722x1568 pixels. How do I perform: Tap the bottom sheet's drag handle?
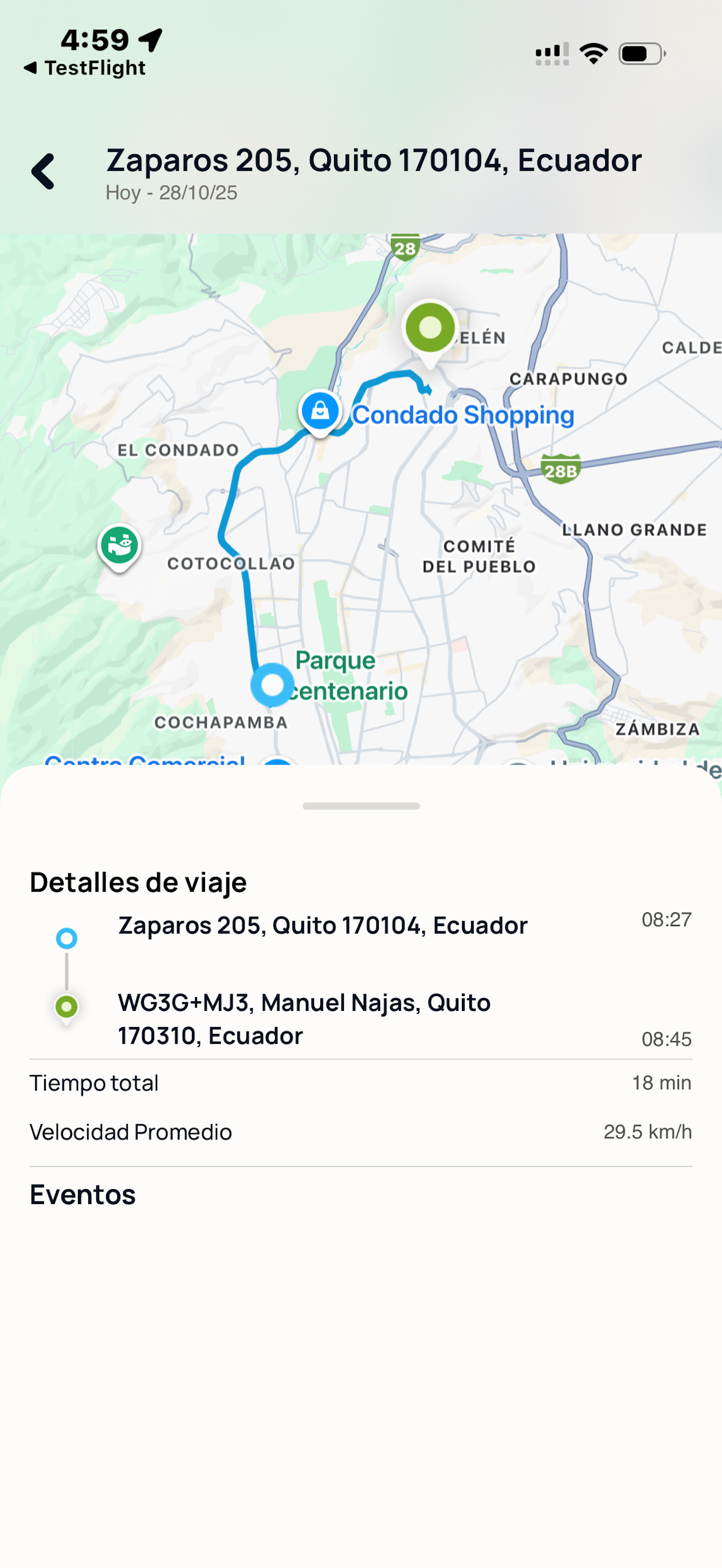pos(361,806)
